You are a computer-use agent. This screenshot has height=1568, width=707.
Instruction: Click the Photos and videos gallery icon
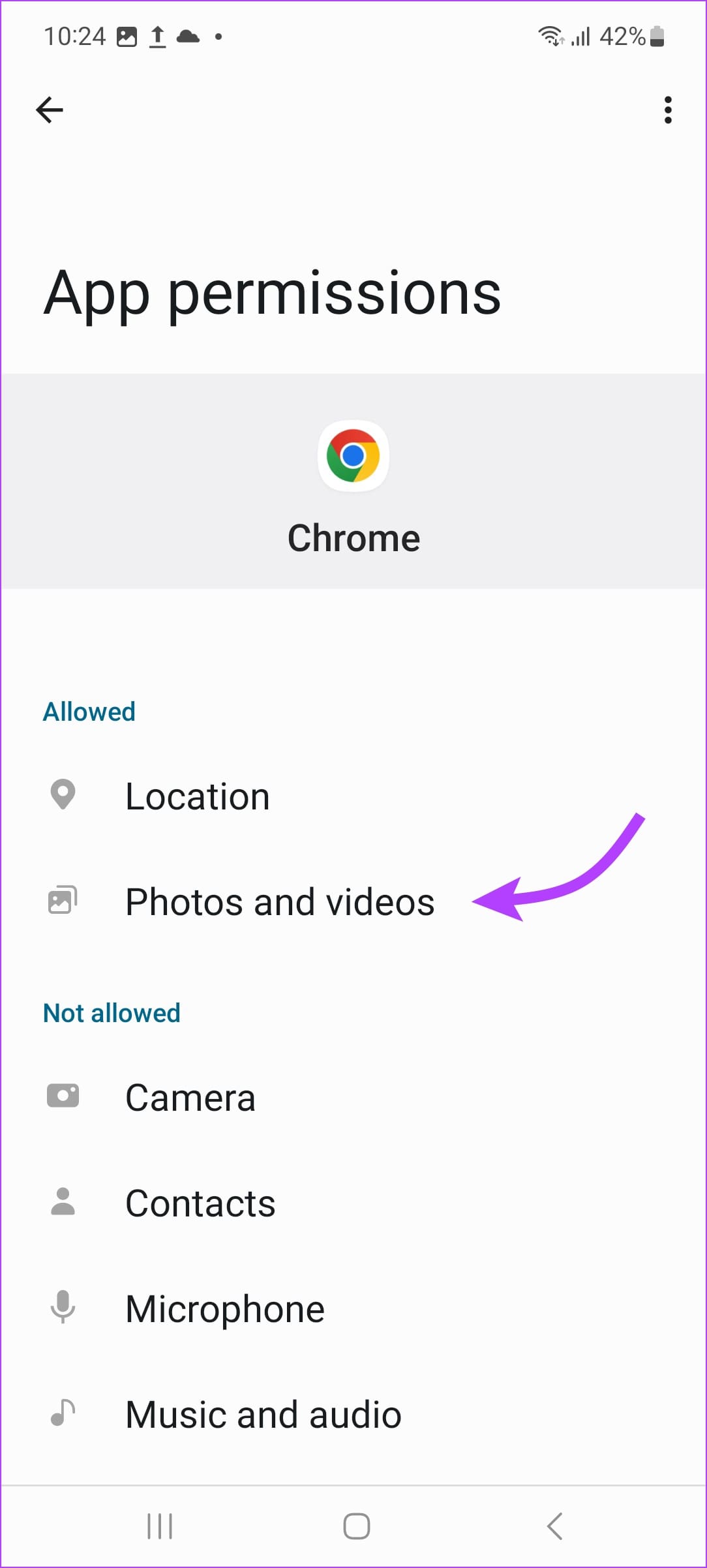tap(62, 901)
